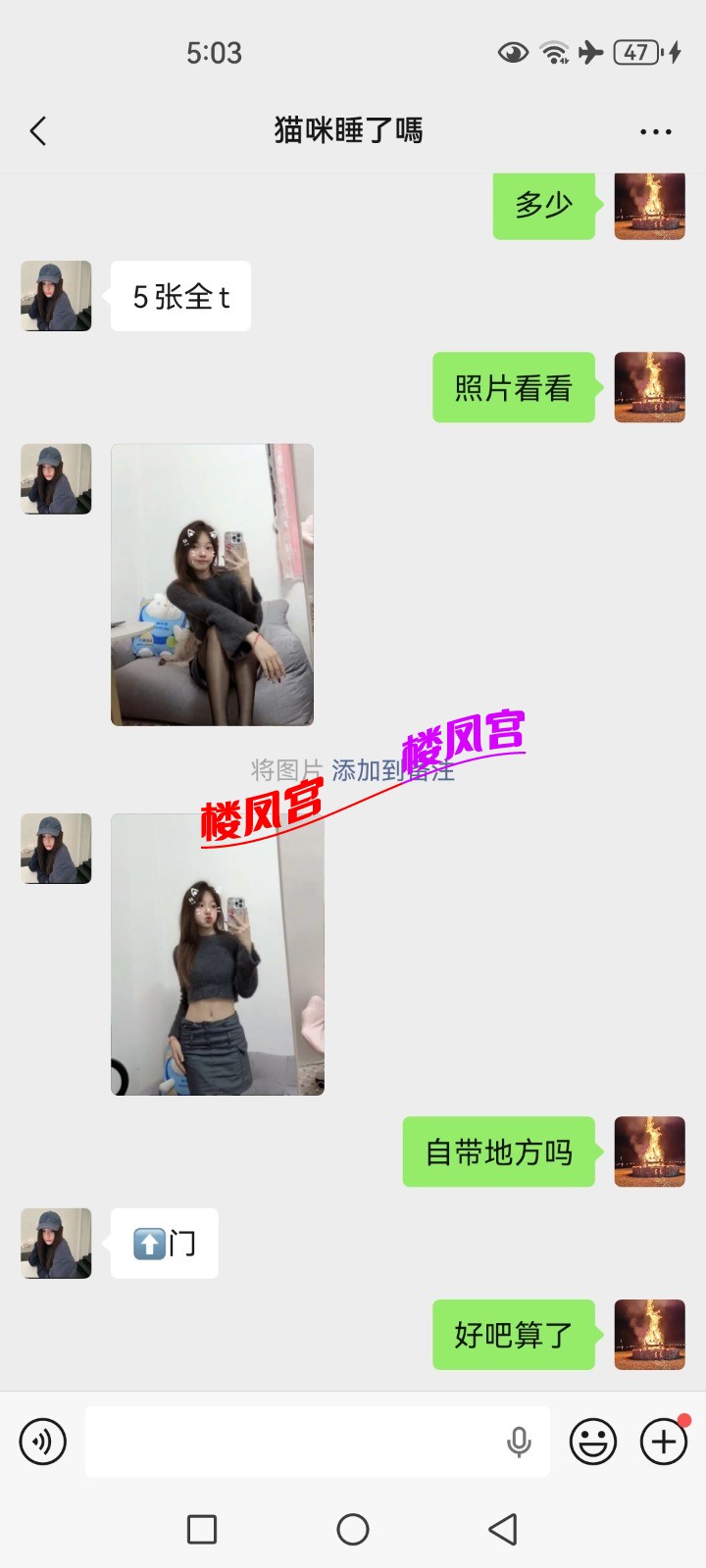Select the '自带地方吗' green message

click(x=498, y=1152)
